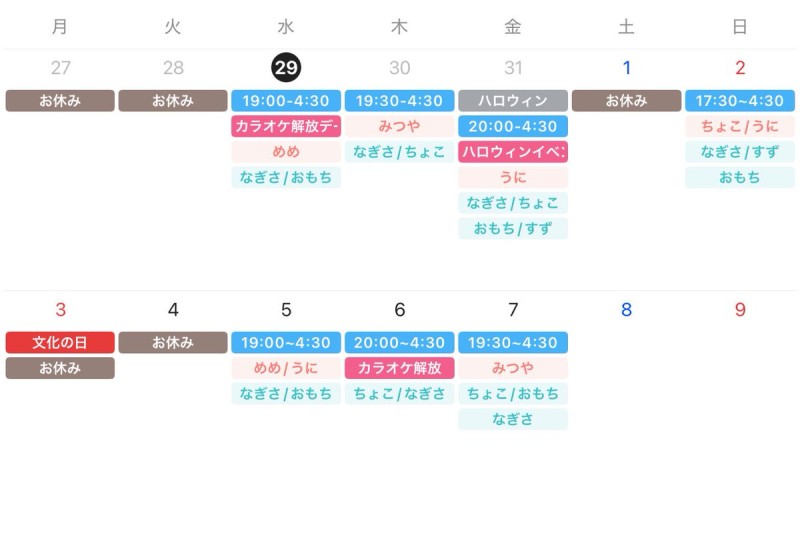Select the highlighted date 29
This screenshot has height=533, width=800.
click(x=286, y=68)
